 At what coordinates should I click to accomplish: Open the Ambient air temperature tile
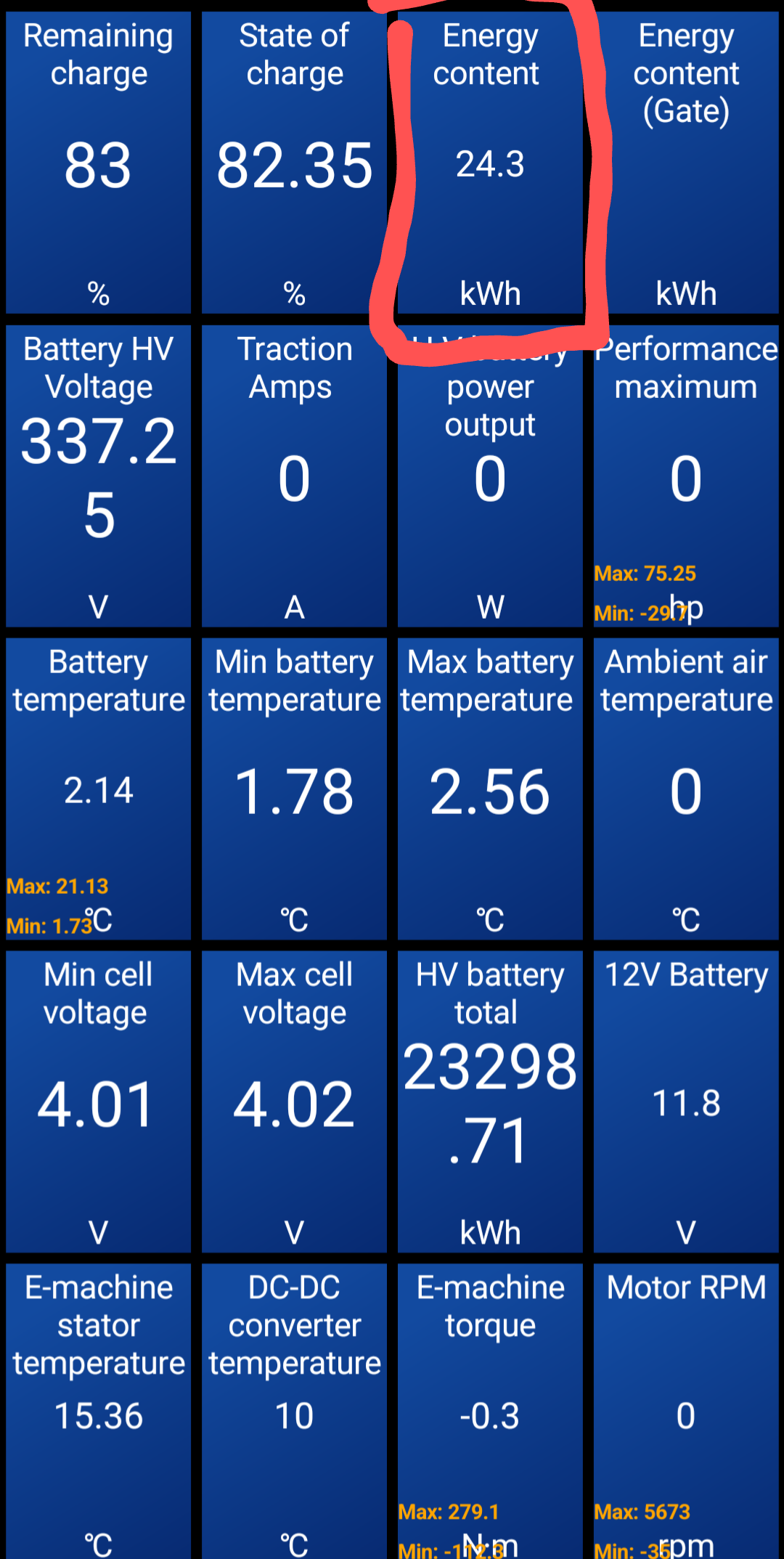686,789
